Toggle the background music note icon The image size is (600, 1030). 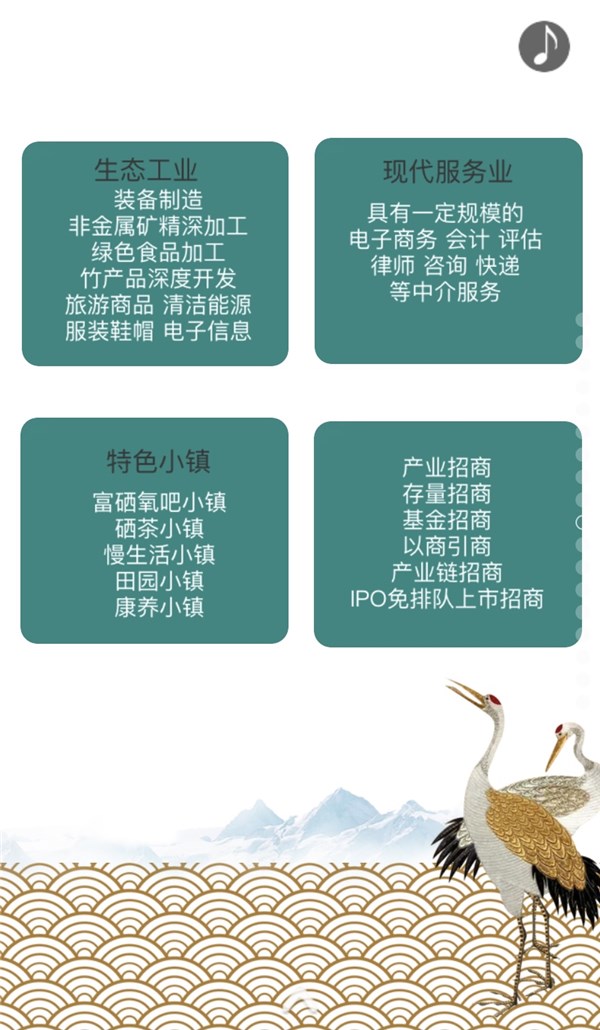544,46
